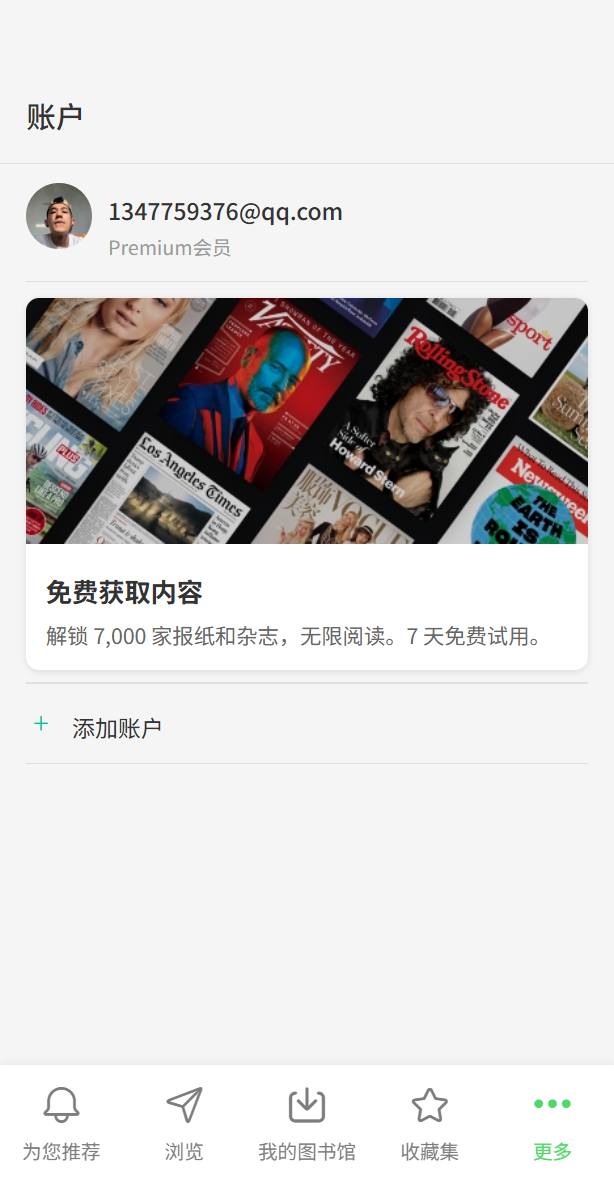Select the 更多 tab
614x1182 pixels.
(x=552, y=1125)
